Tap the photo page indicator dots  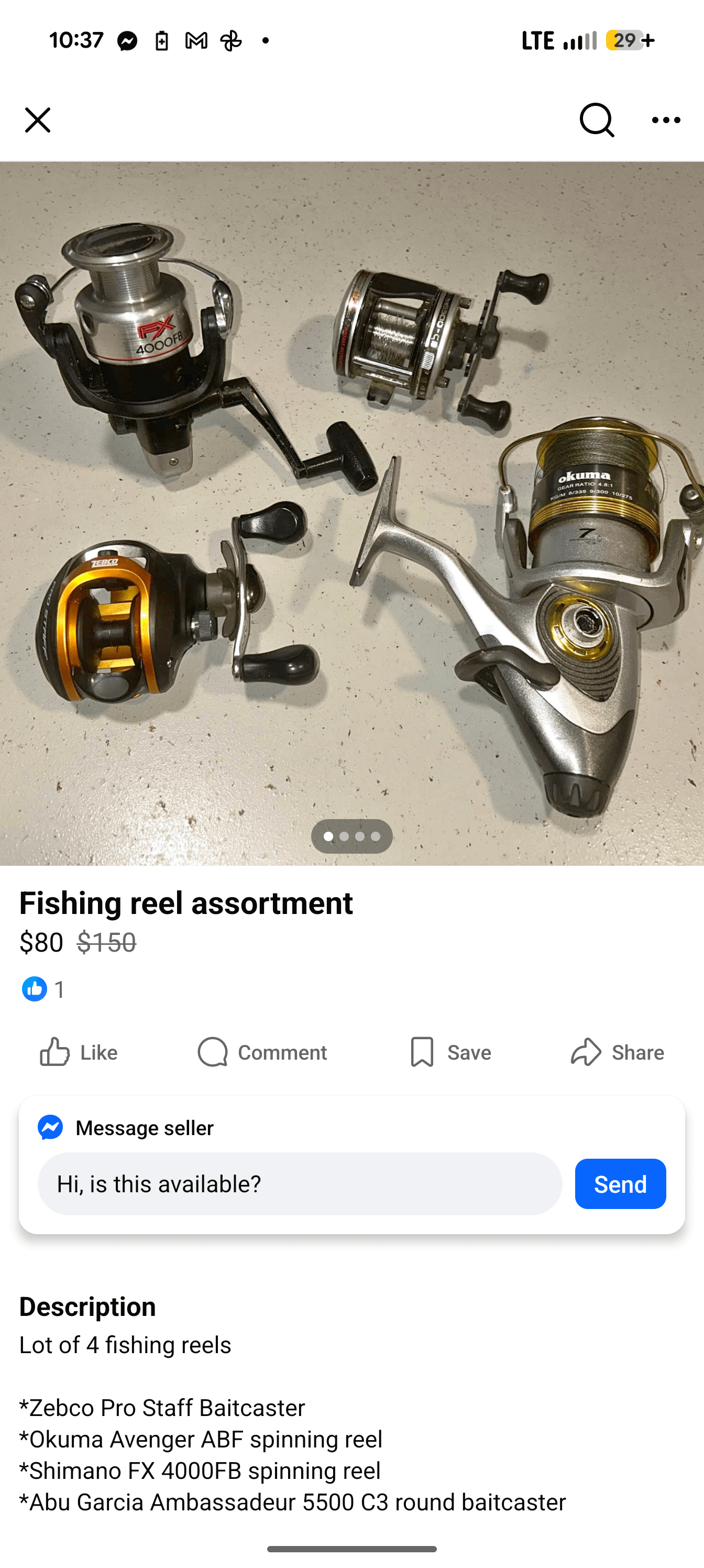pos(351,836)
